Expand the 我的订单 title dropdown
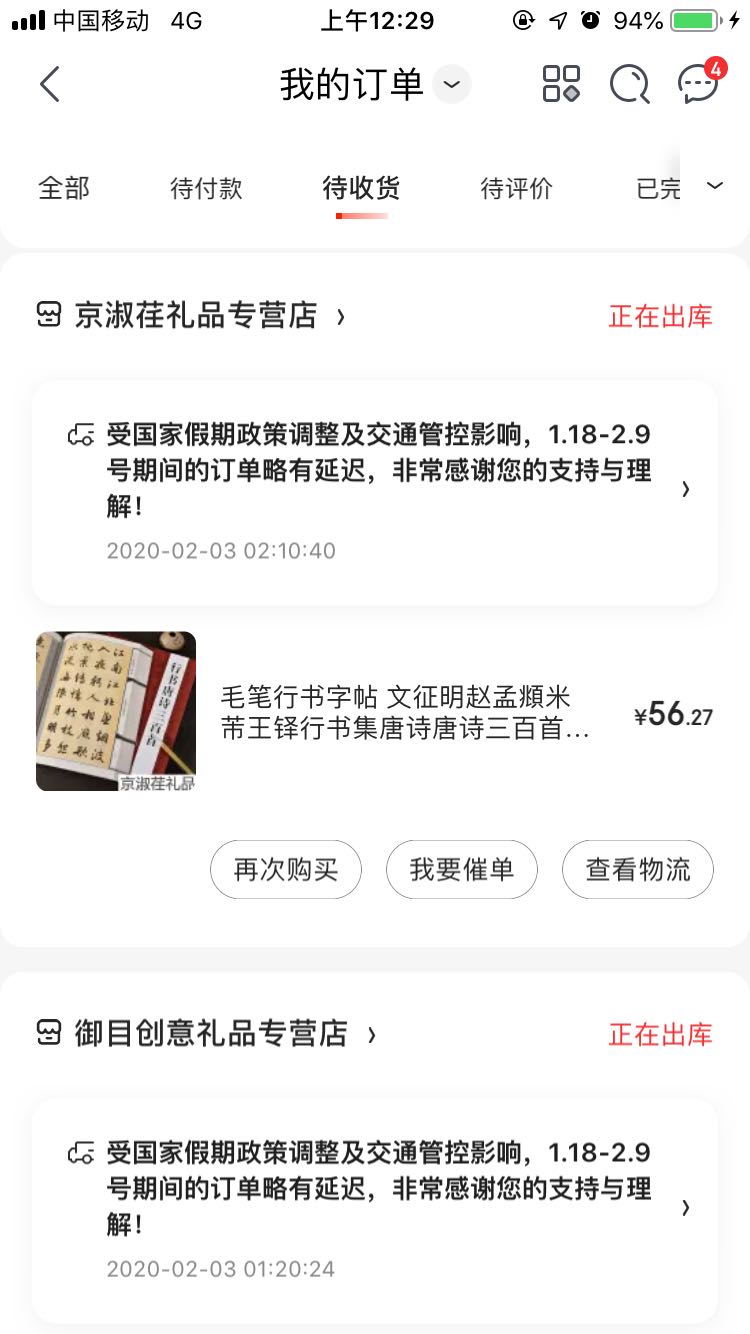Viewport: 750px width, 1334px height. point(452,85)
